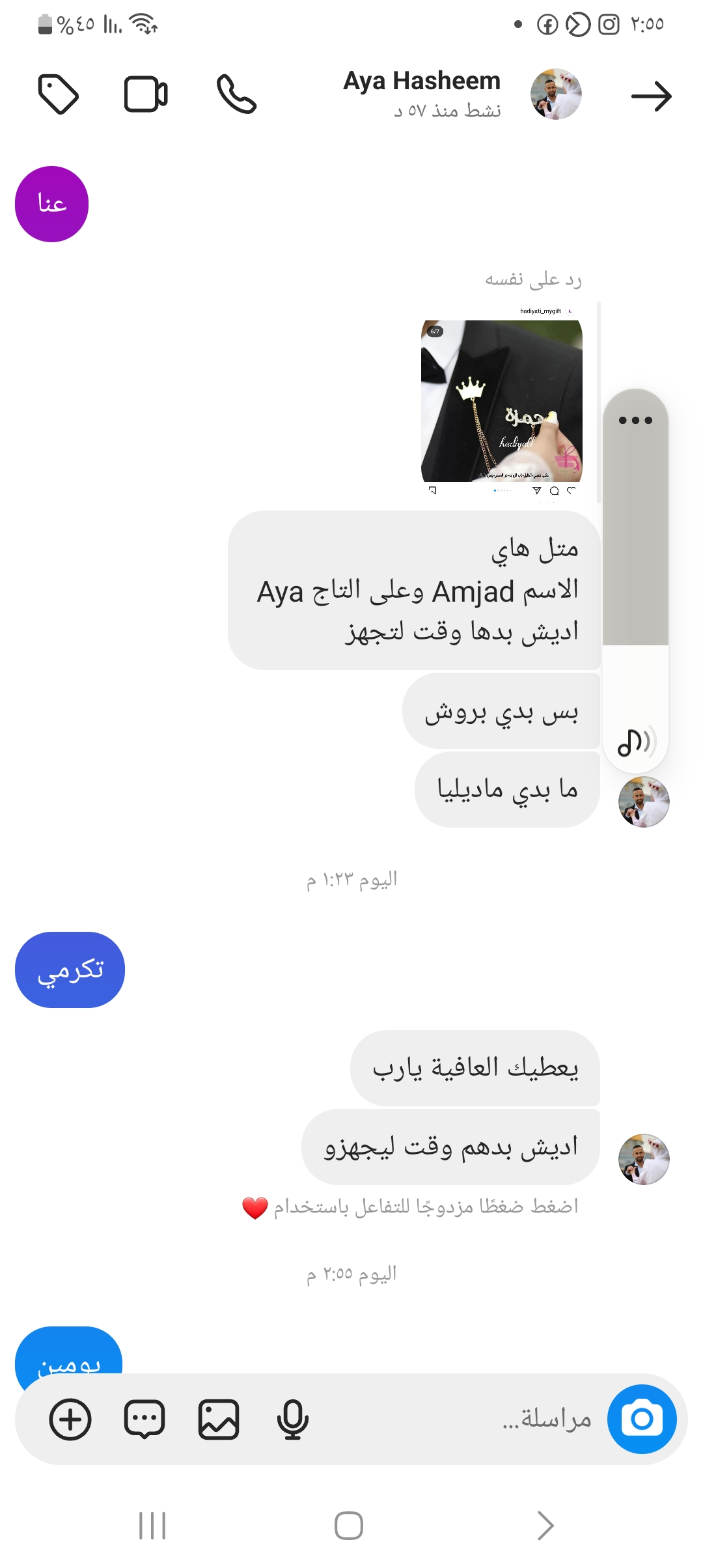Open recent apps from navigation bar

coord(152,1525)
